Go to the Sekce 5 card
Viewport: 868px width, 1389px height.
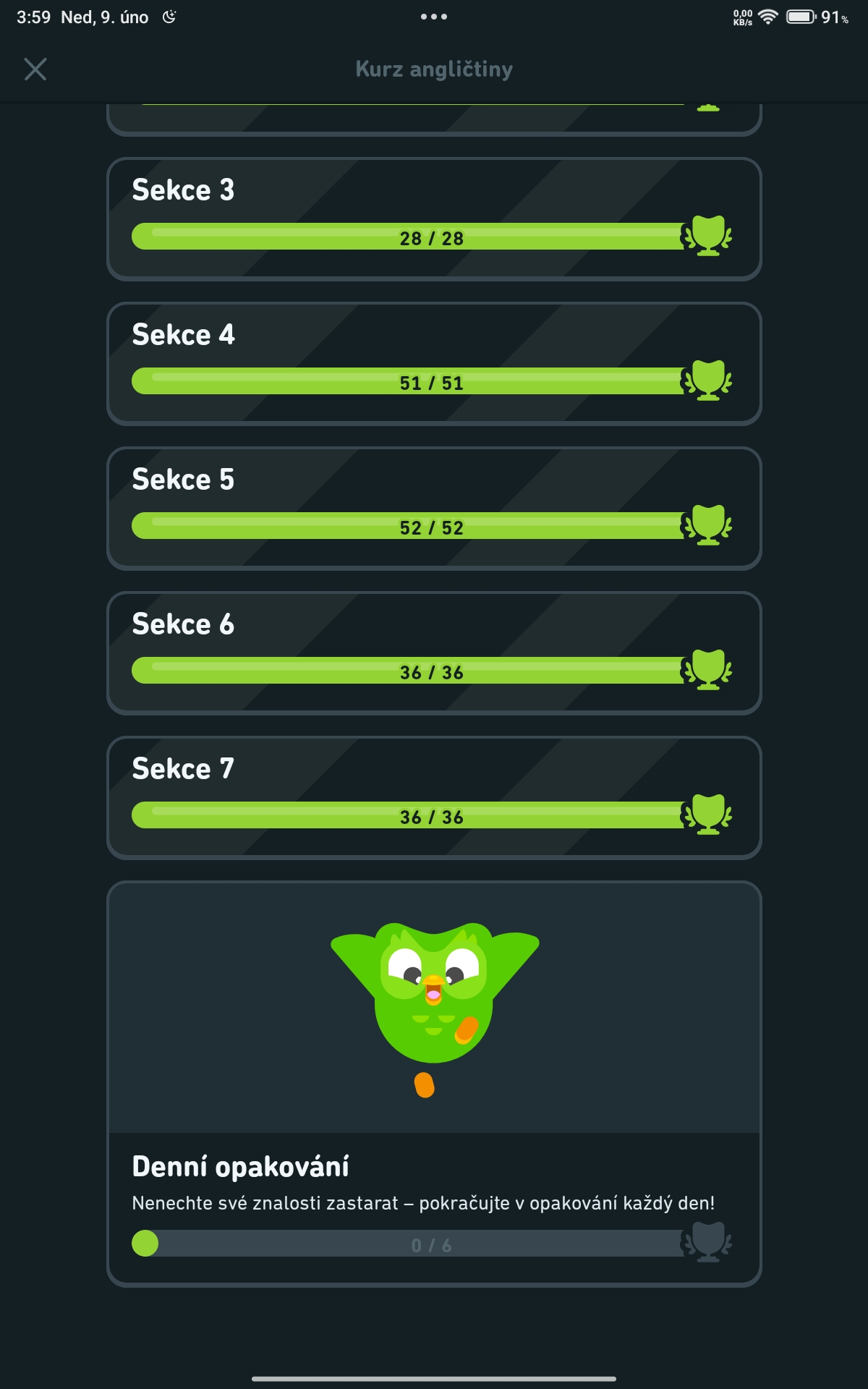click(x=434, y=508)
